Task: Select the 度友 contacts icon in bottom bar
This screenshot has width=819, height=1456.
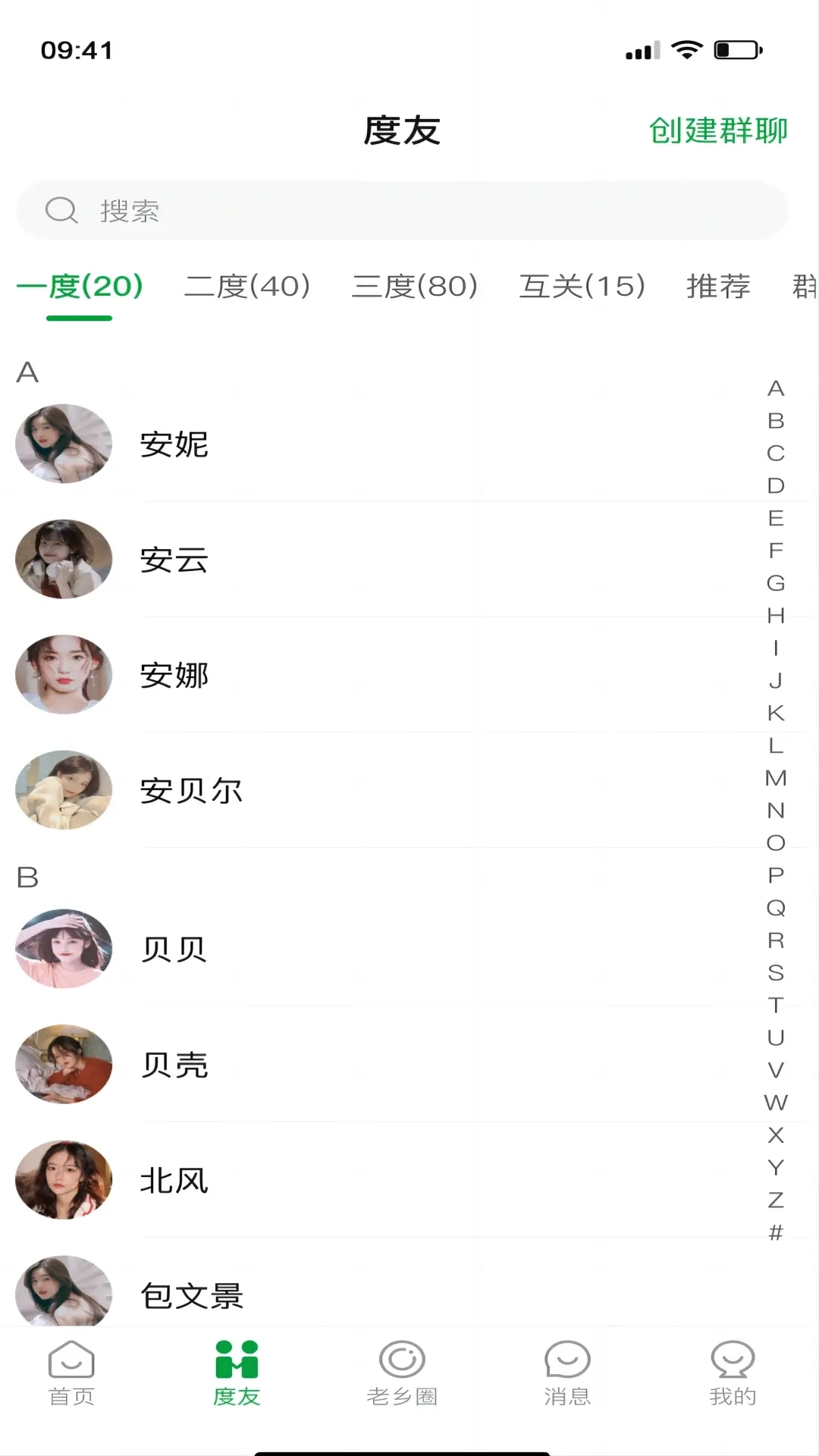Action: tap(236, 1357)
